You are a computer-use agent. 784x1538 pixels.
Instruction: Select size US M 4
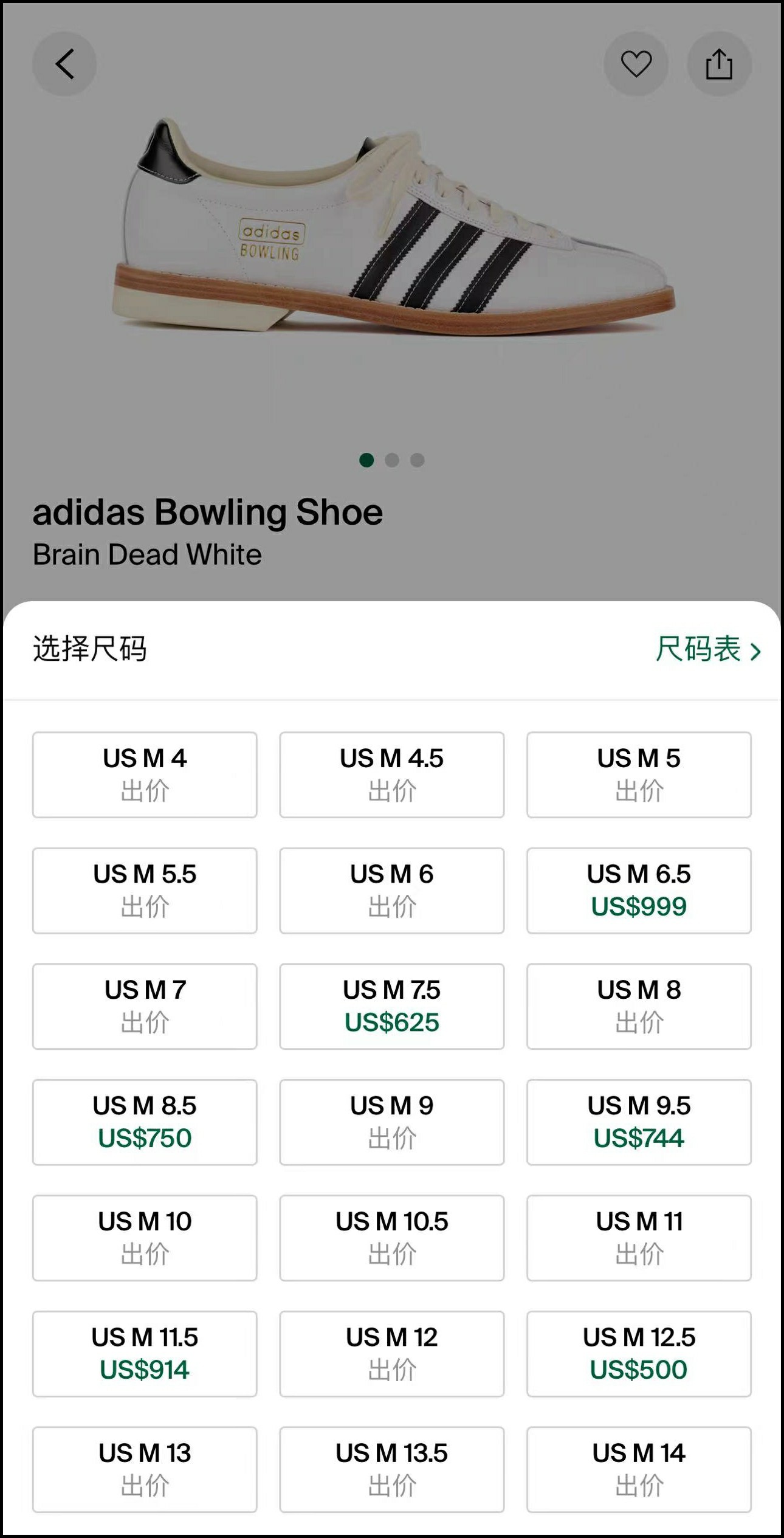point(145,774)
